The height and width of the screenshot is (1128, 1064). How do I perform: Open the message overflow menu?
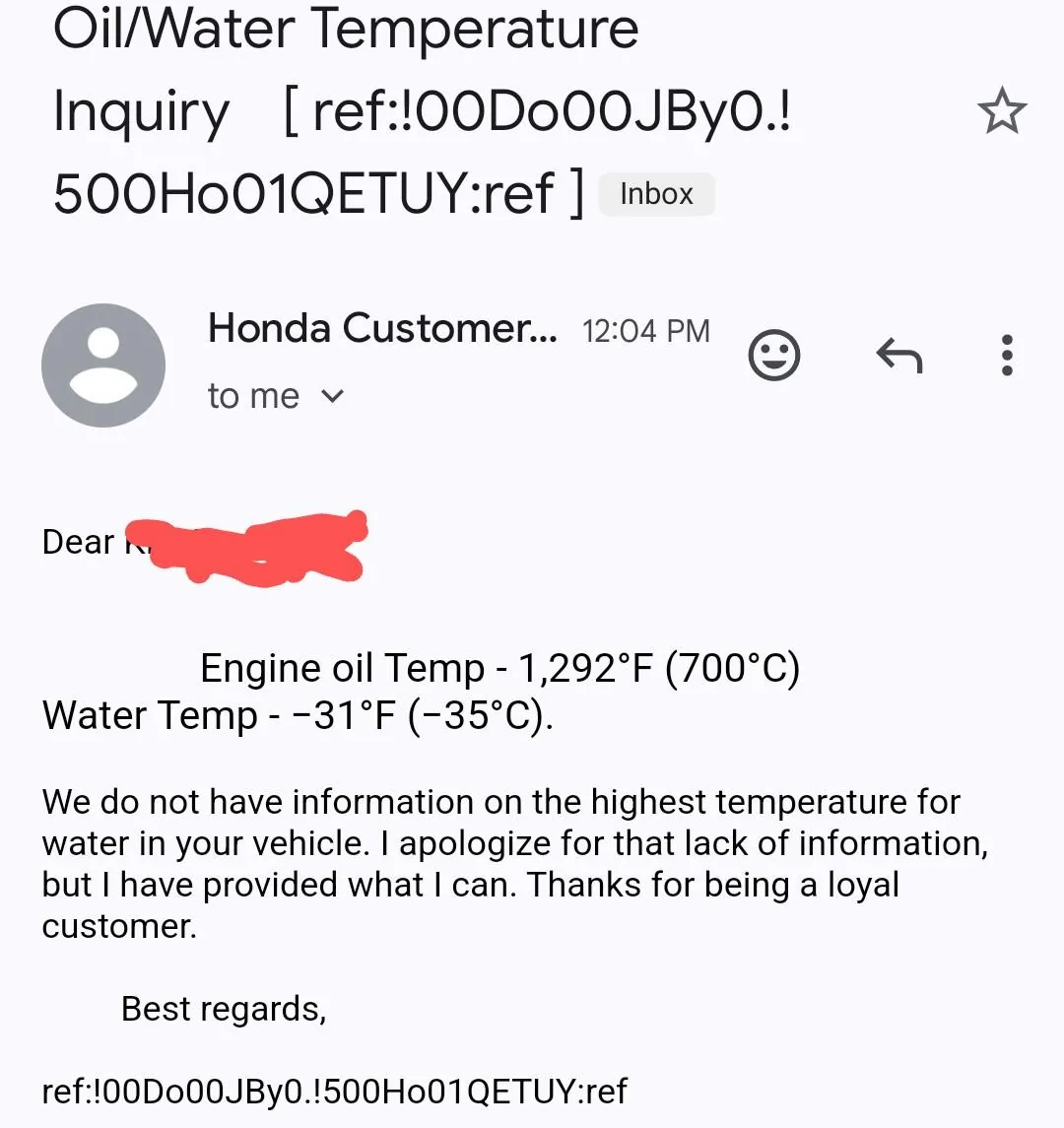pos(1006,355)
